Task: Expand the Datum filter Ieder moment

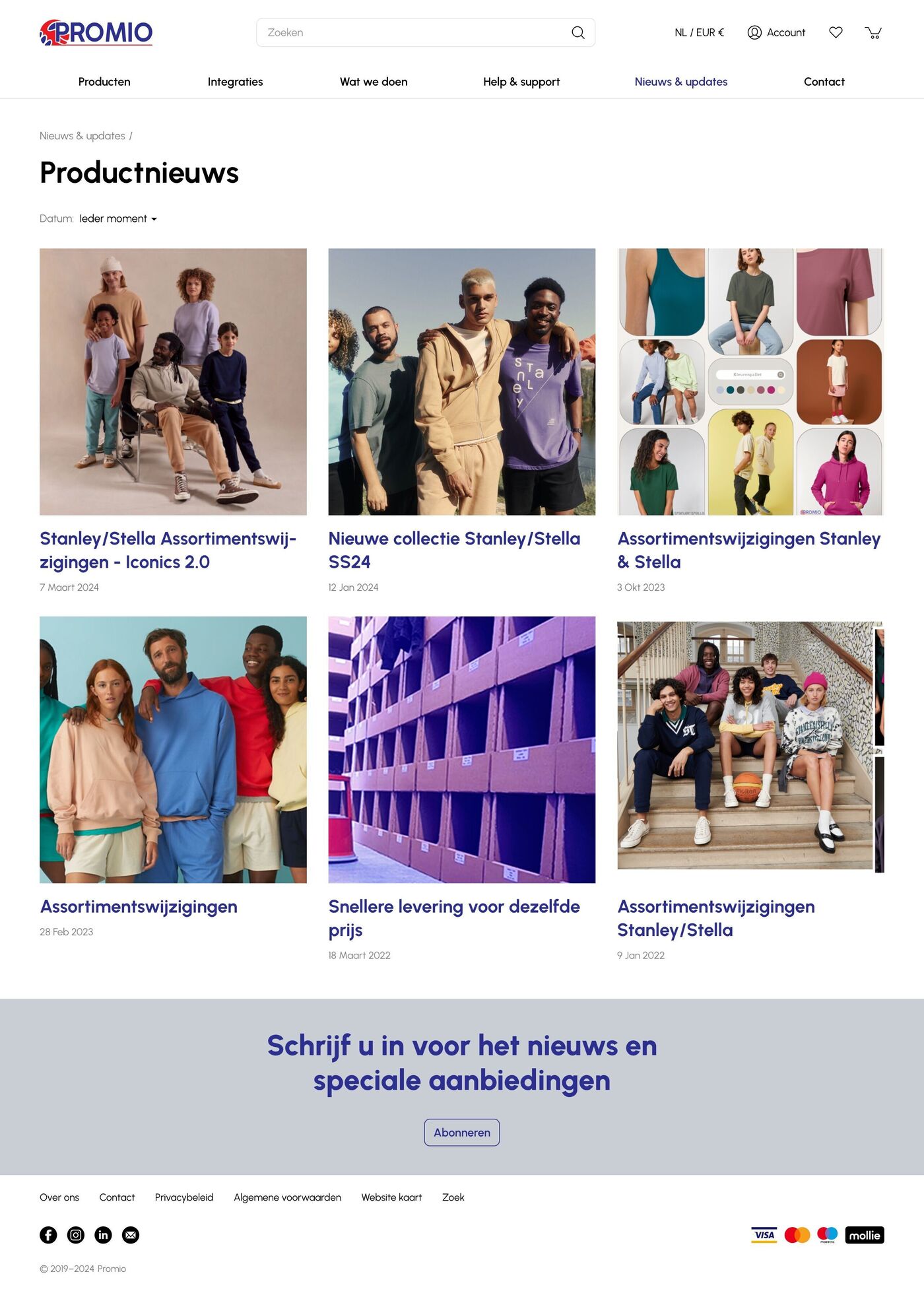Action: pos(117,218)
